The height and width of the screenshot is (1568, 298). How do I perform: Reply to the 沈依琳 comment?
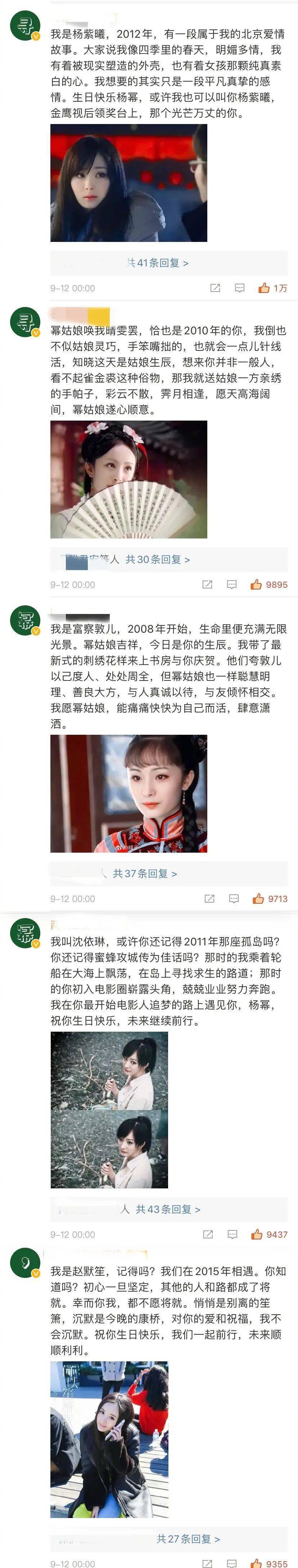point(232,1234)
